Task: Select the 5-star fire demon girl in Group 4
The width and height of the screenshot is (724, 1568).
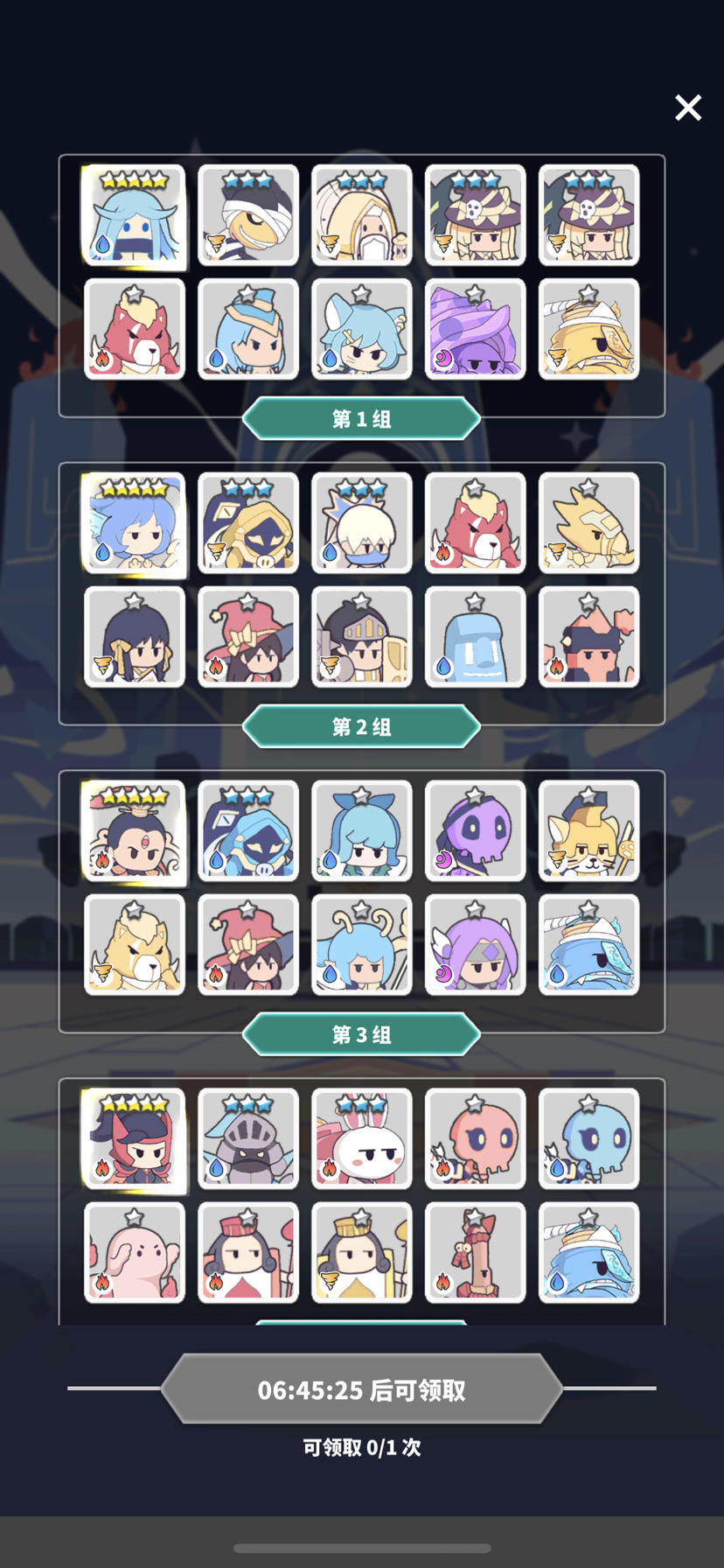Action: click(x=134, y=1140)
